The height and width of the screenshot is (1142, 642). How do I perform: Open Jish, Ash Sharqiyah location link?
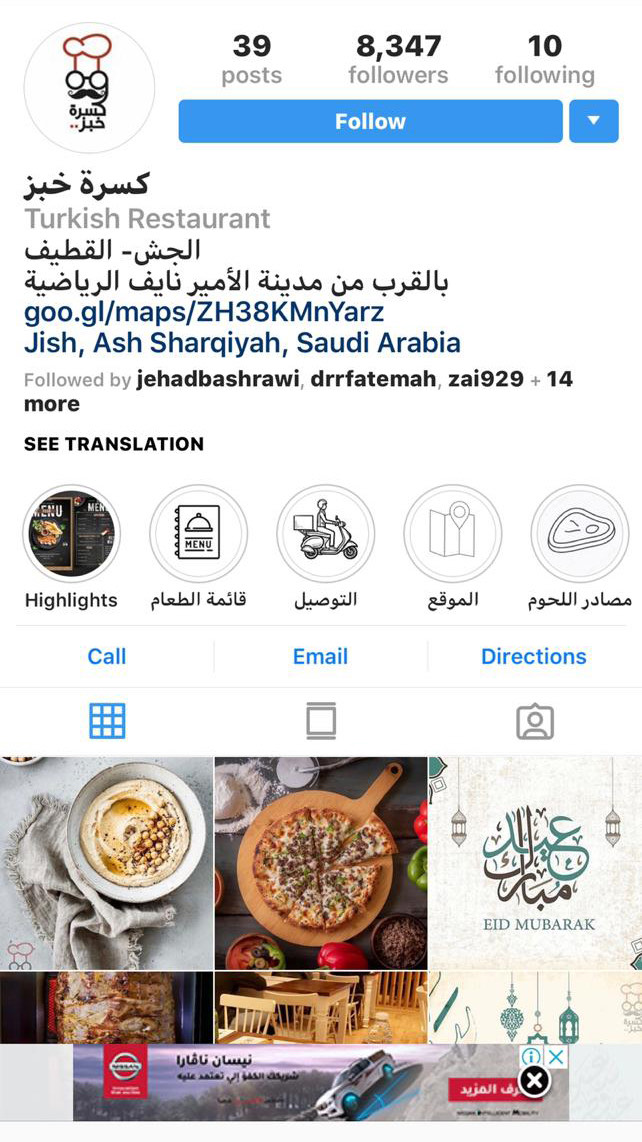click(242, 343)
